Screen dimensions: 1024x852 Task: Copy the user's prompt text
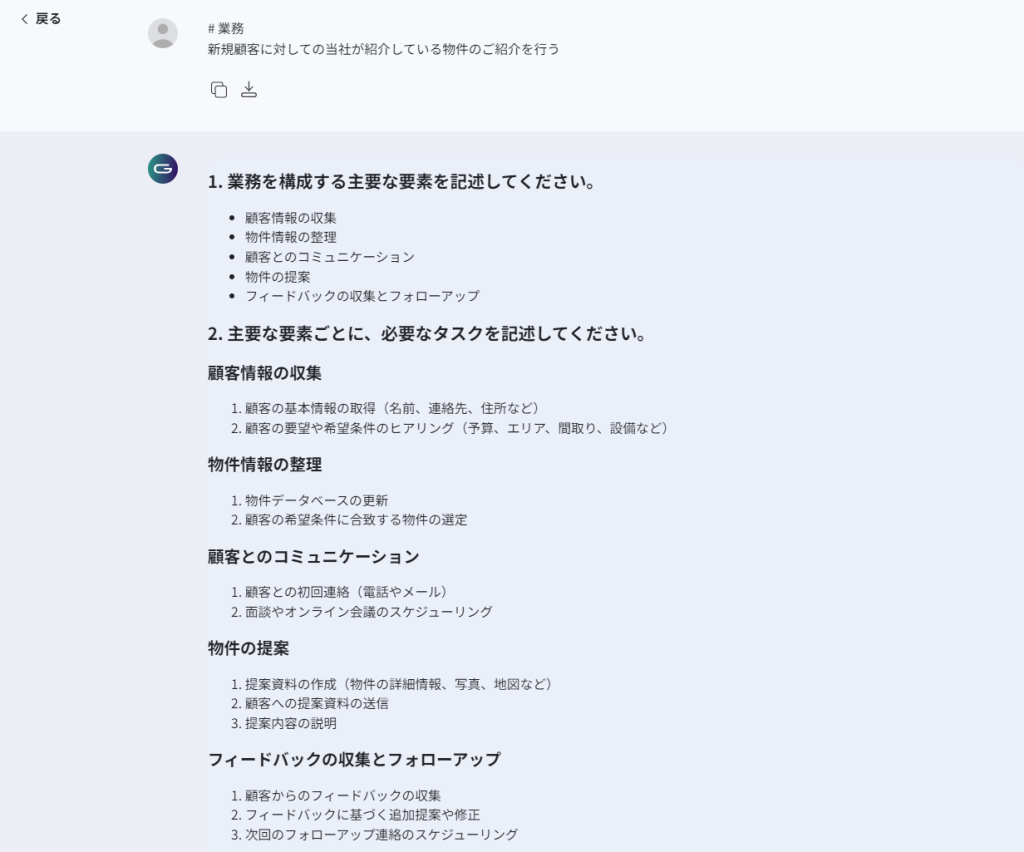point(219,90)
